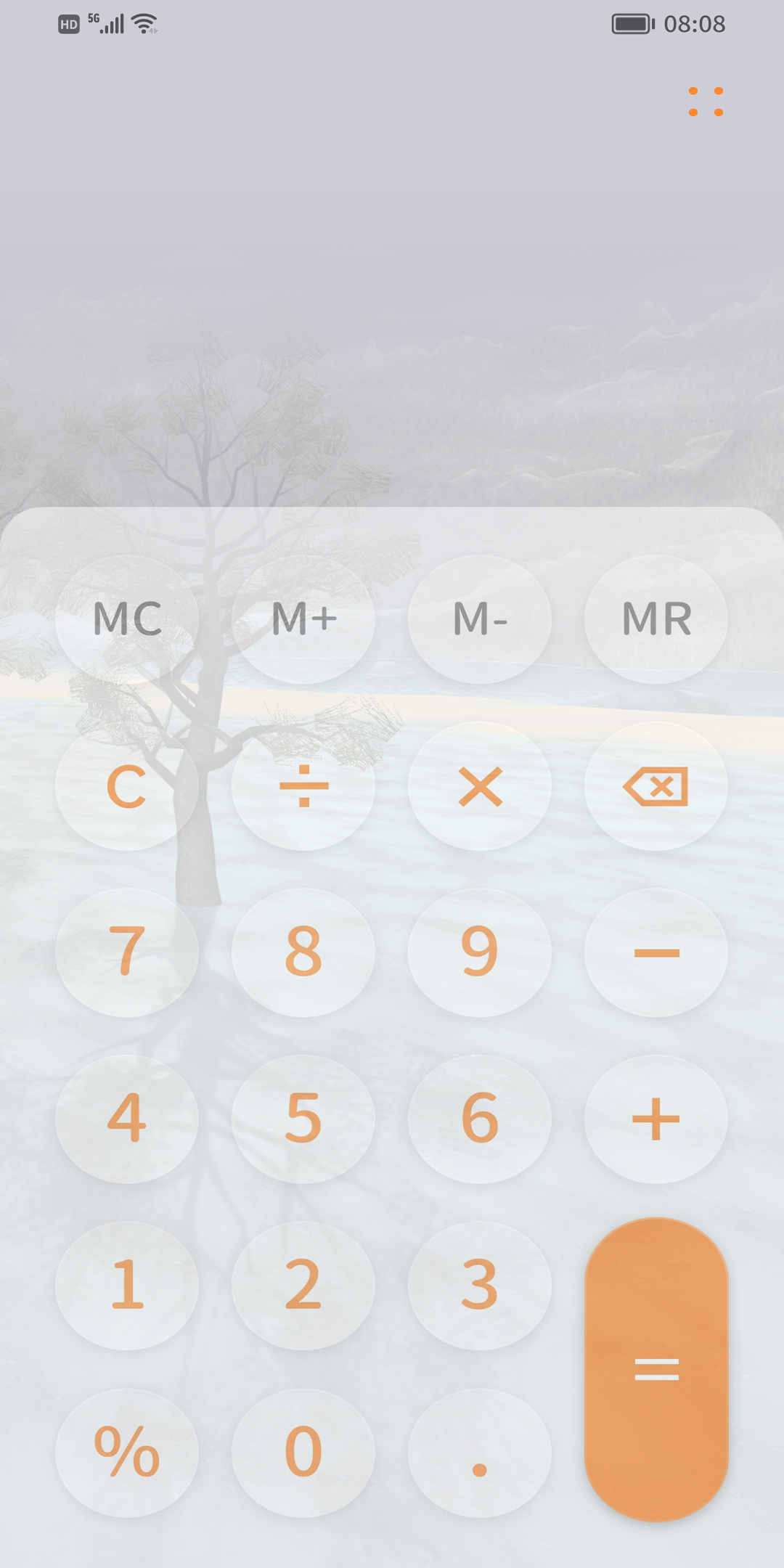Add to memory with M+
The width and height of the screenshot is (784, 1568).
coord(303,619)
